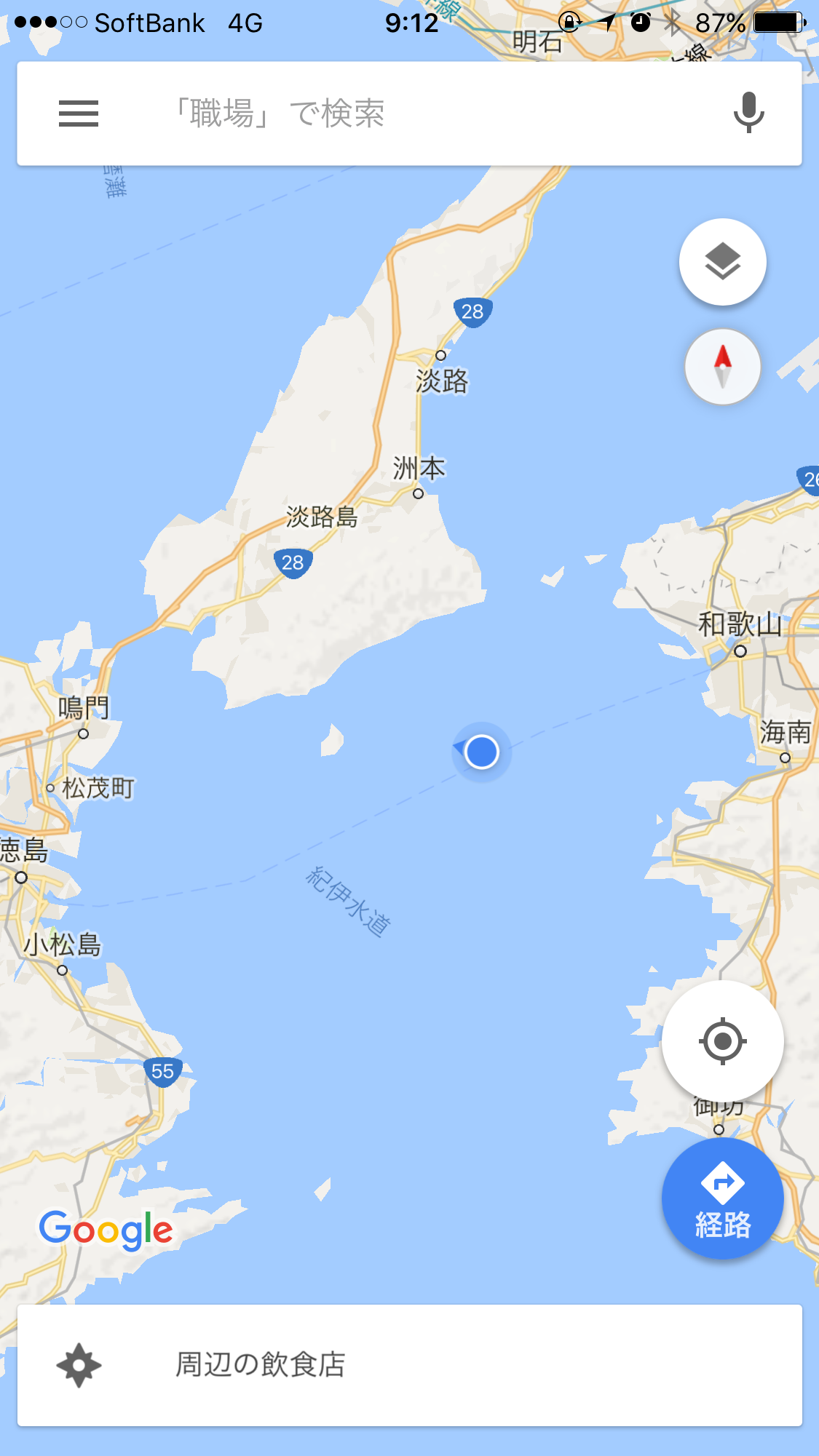Screen dimensions: 819x1456
Task: Open directions with the 経路 button
Action: point(722,1198)
